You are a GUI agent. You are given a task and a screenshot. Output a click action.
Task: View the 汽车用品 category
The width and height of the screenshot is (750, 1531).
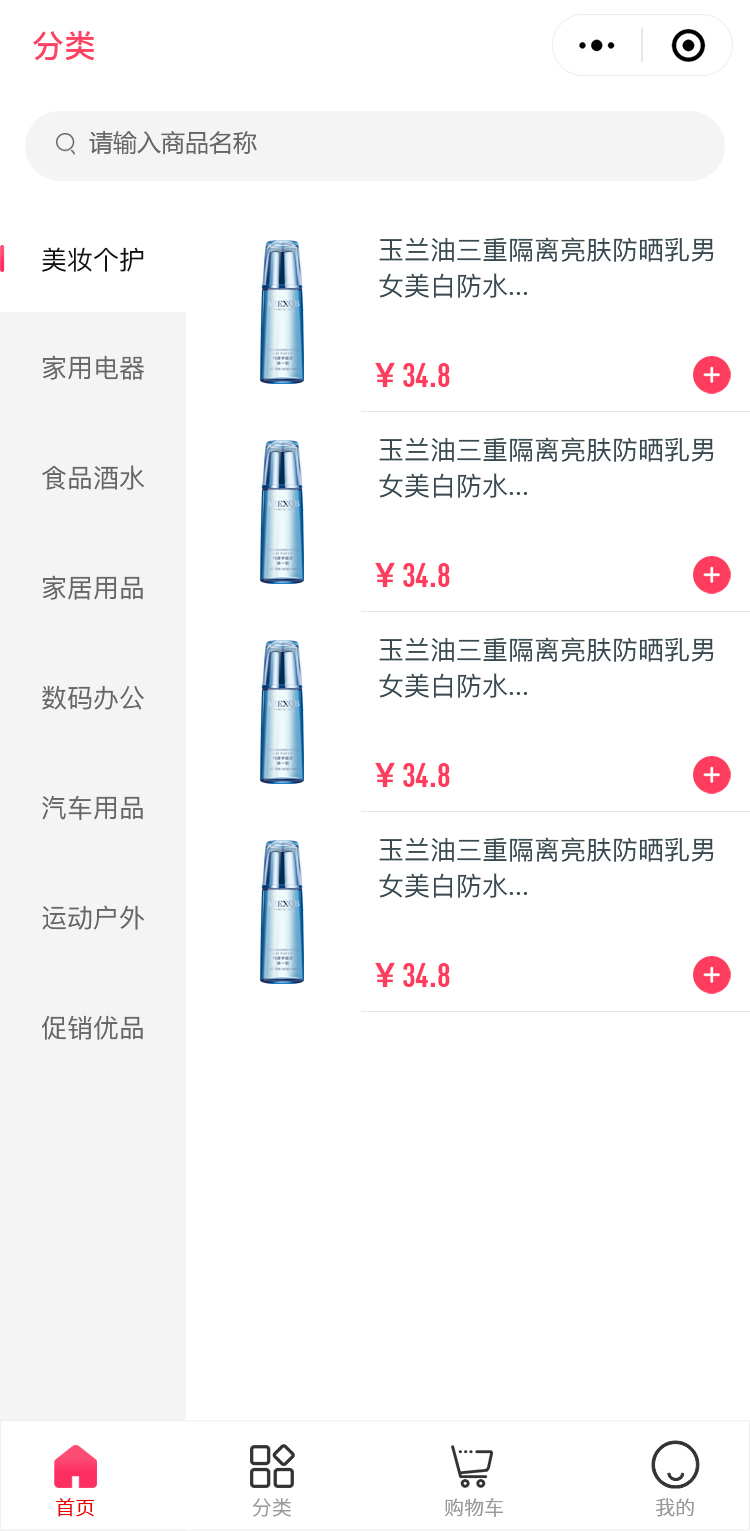tap(93, 808)
